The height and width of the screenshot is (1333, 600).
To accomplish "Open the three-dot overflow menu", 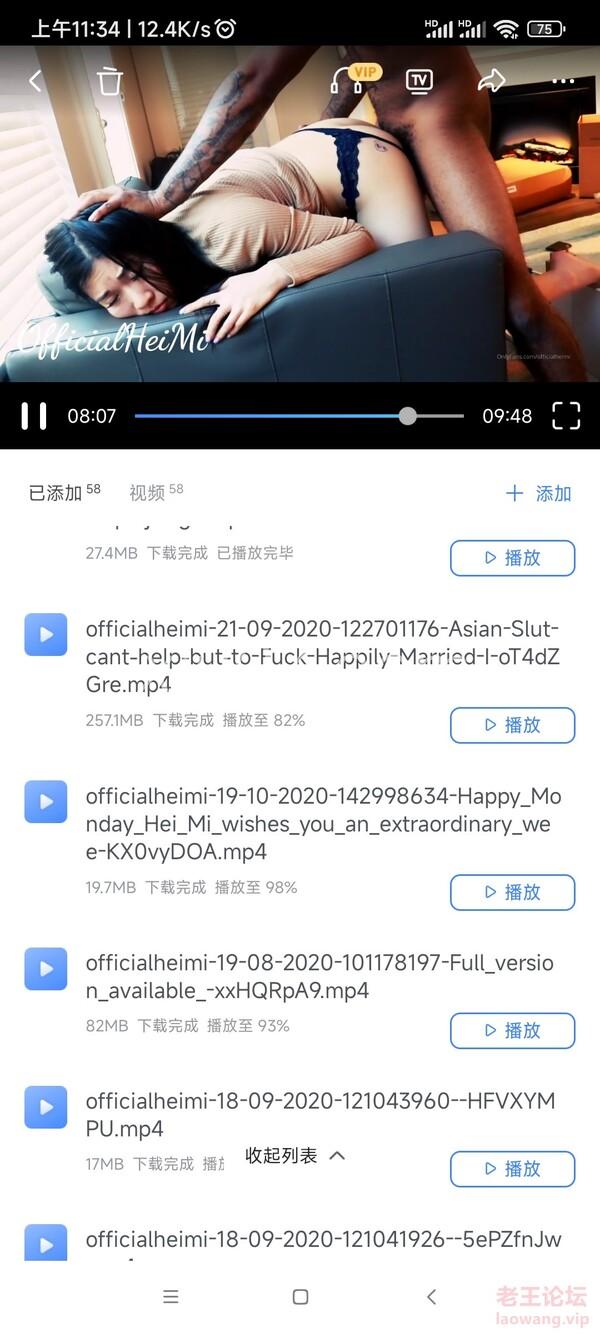I will coord(563,81).
